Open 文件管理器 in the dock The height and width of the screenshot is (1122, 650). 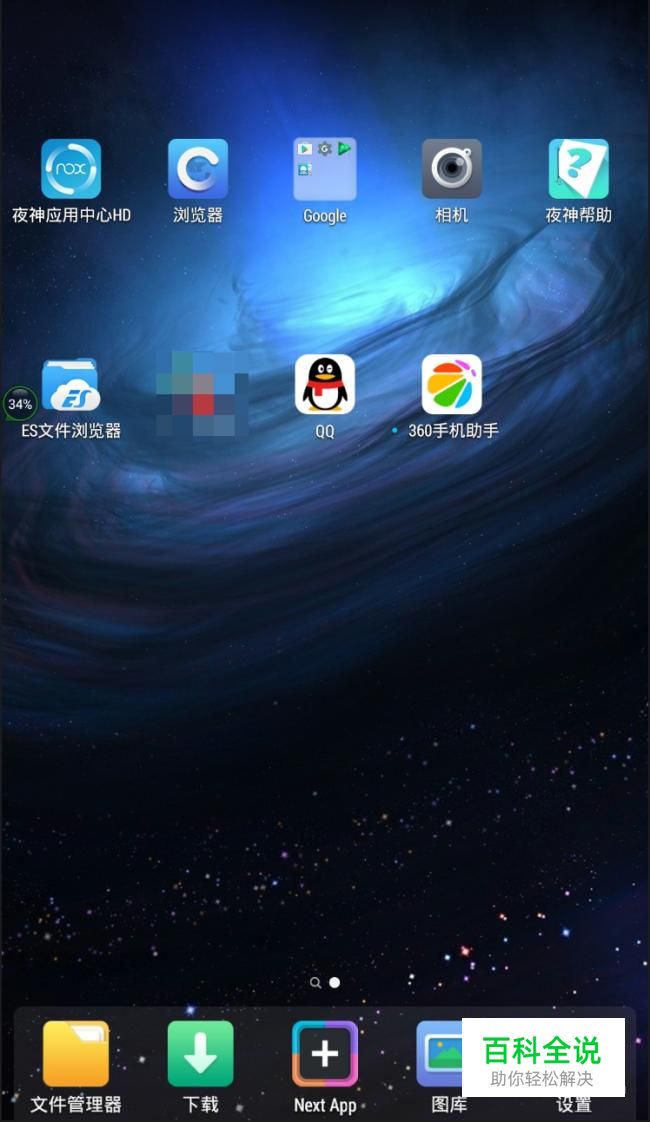click(x=75, y=1054)
